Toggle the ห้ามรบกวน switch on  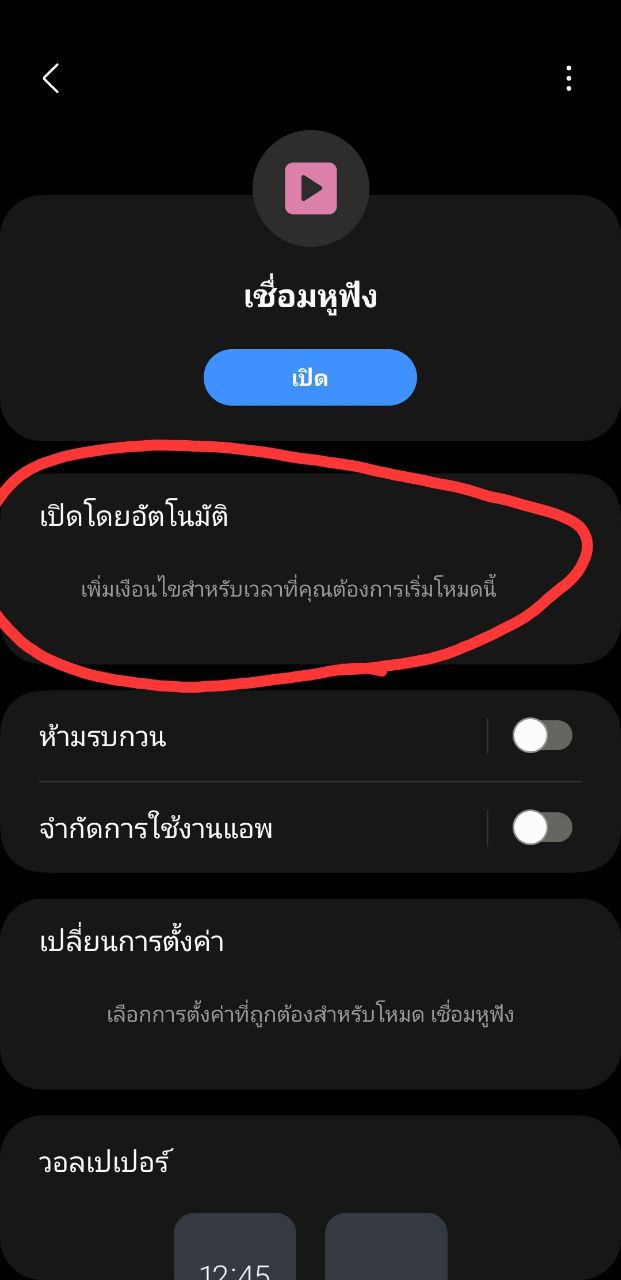pos(542,736)
